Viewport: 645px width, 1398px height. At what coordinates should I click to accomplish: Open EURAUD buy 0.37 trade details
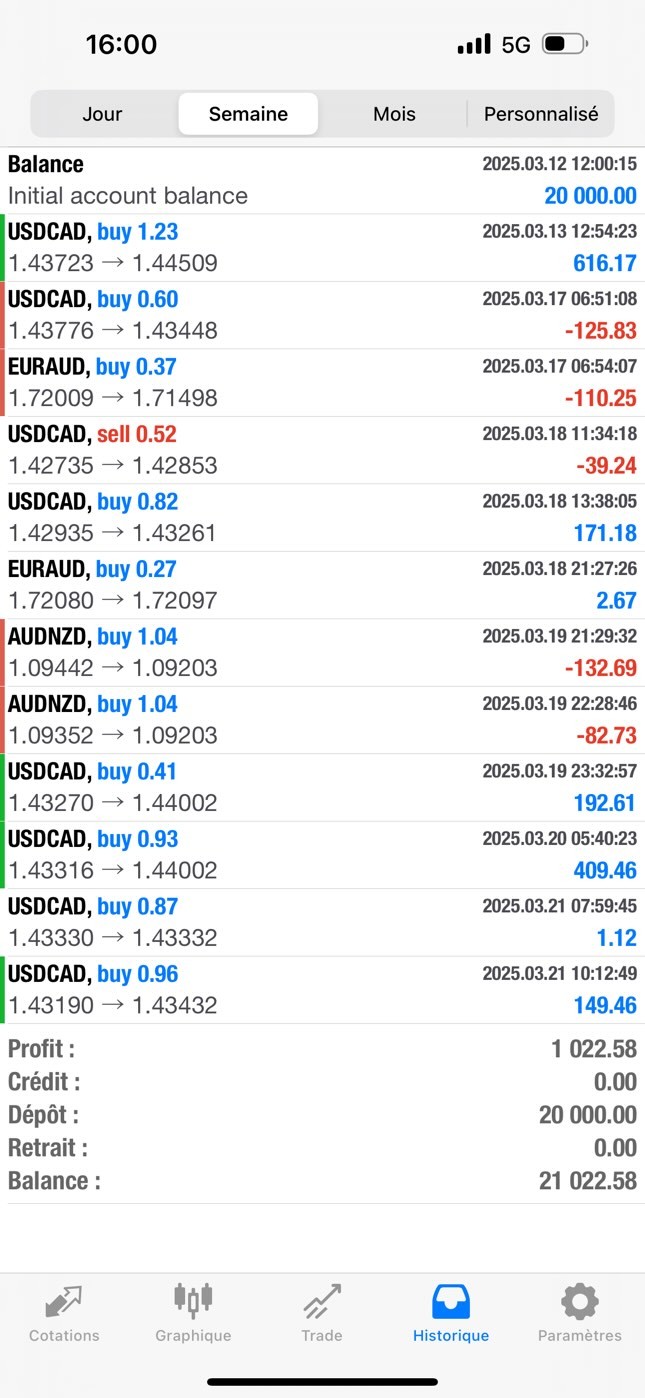pyautogui.click(x=322, y=383)
